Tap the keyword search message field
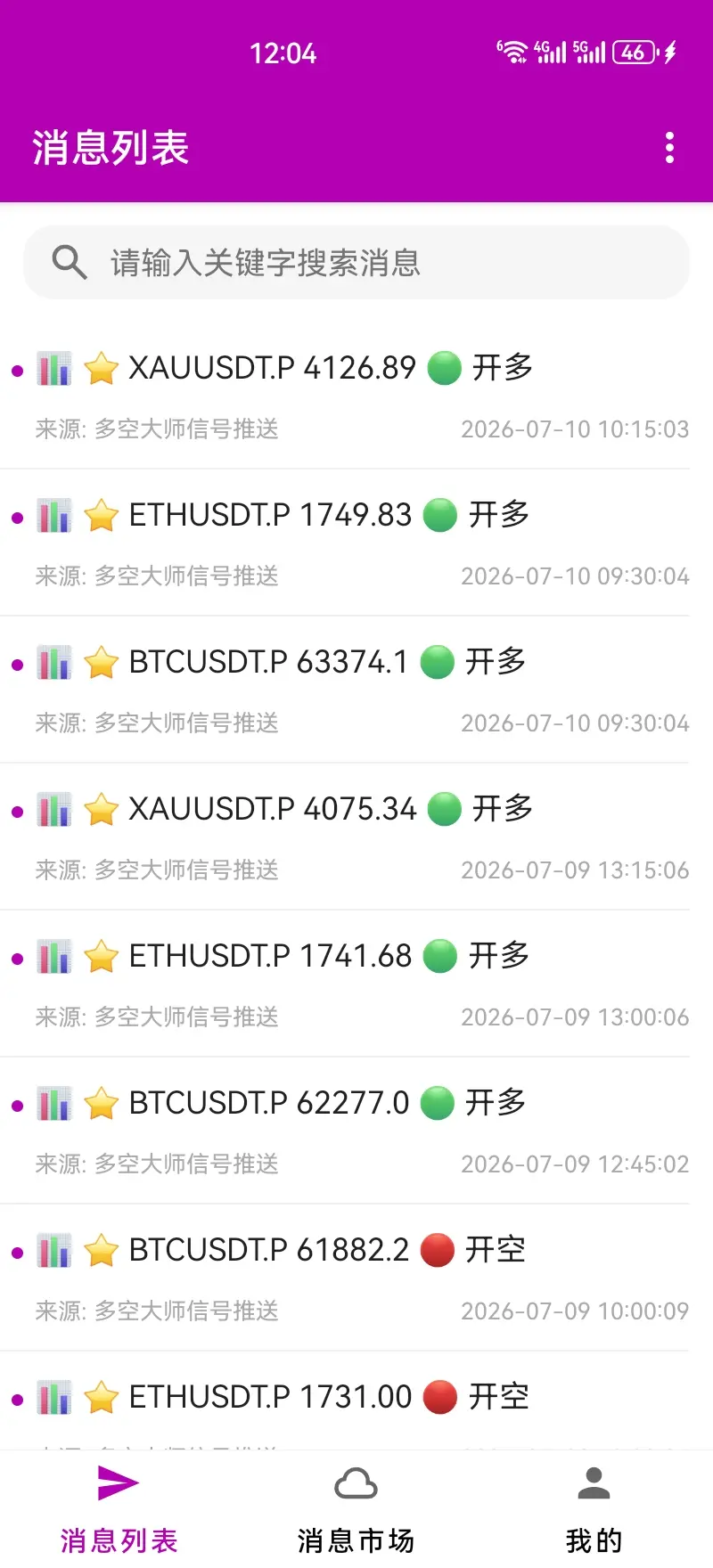The width and height of the screenshot is (713, 1568). (356, 262)
